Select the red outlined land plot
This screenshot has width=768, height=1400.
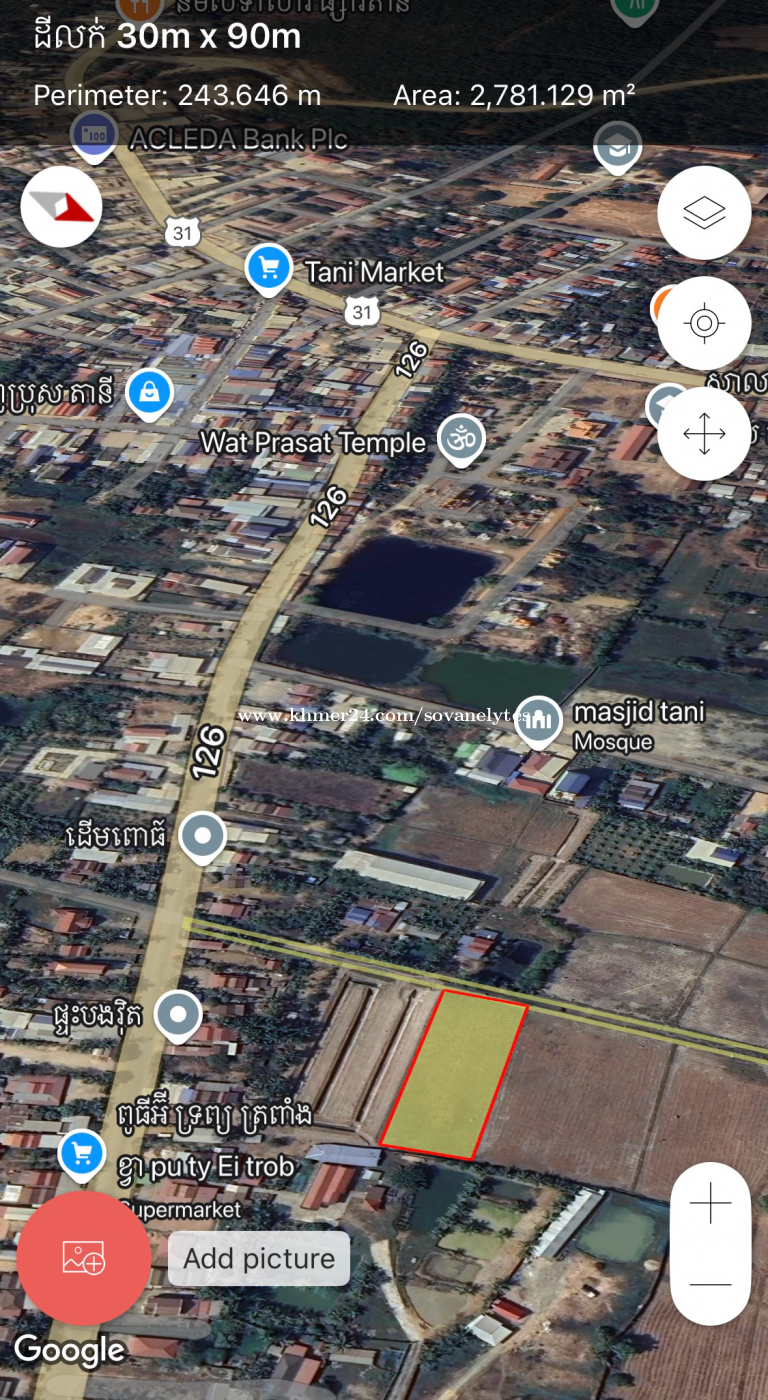click(454, 1075)
